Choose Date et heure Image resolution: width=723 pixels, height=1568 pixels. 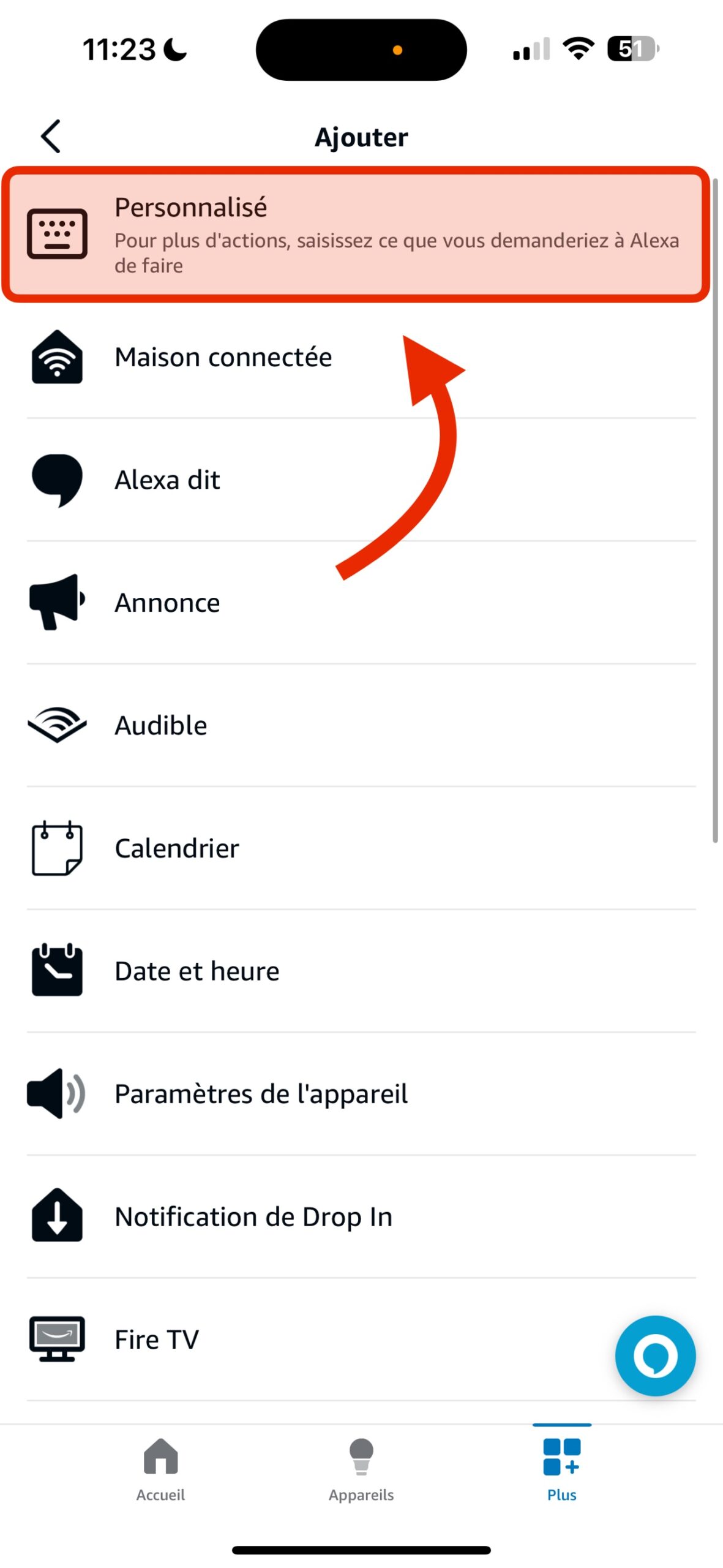197,971
